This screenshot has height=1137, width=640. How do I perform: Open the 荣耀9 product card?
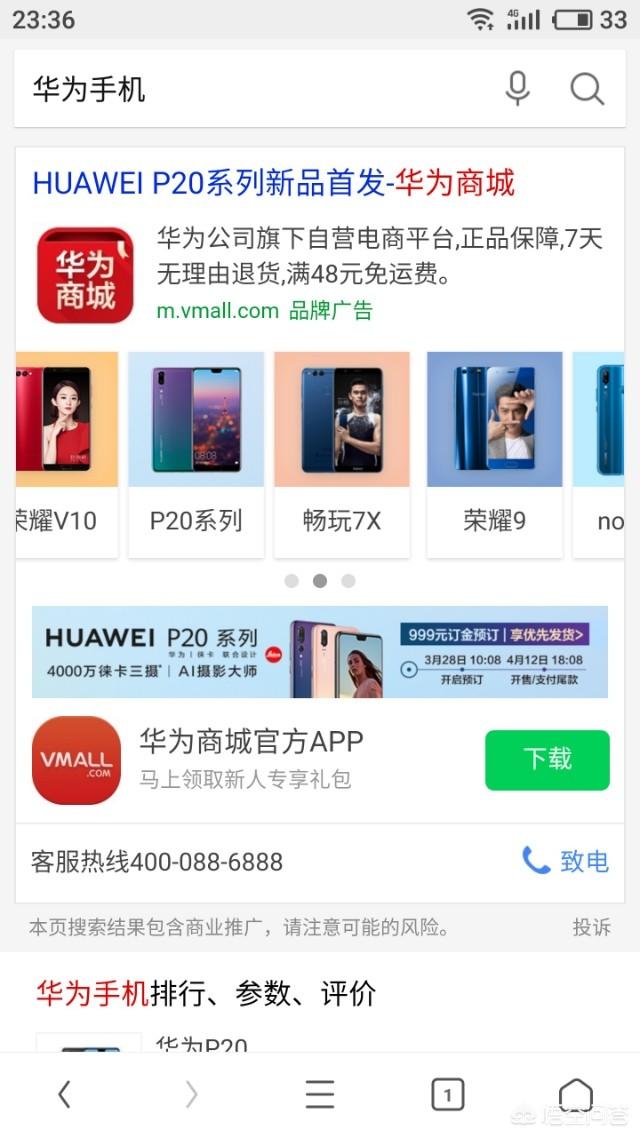494,455
